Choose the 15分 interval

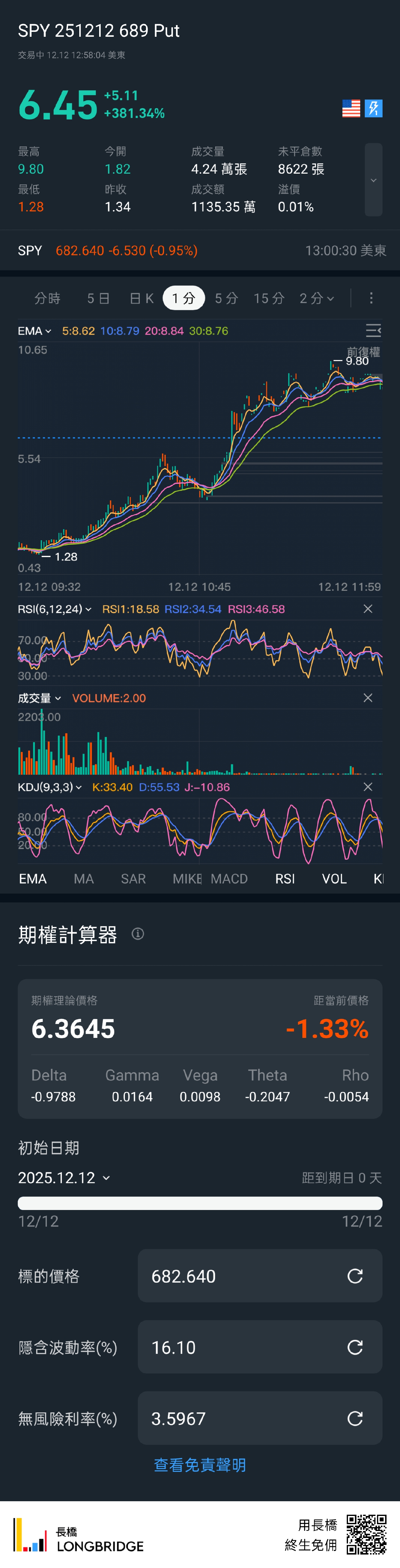[269, 298]
